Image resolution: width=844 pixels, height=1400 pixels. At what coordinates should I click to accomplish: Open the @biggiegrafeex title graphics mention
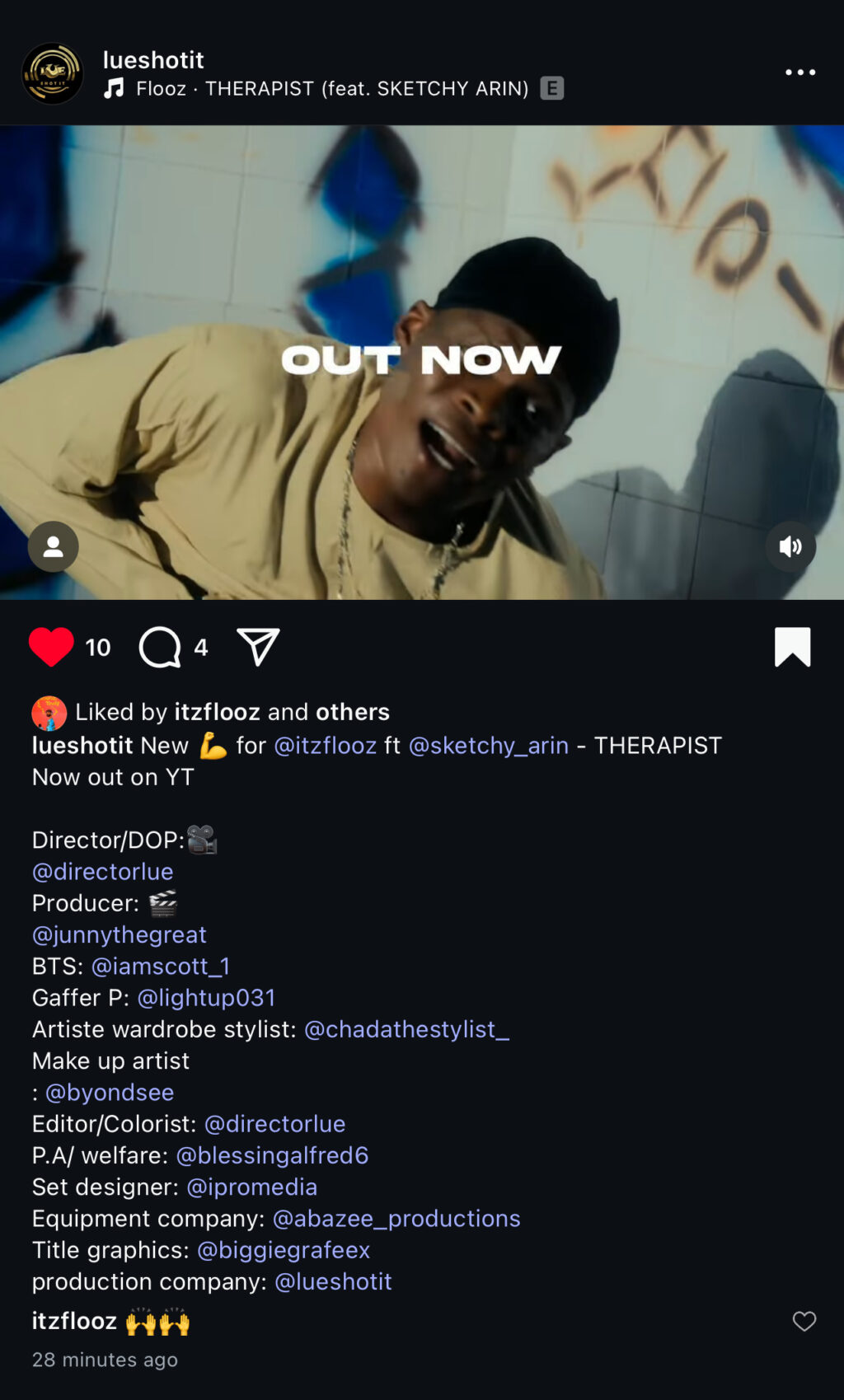pyautogui.click(x=284, y=1250)
